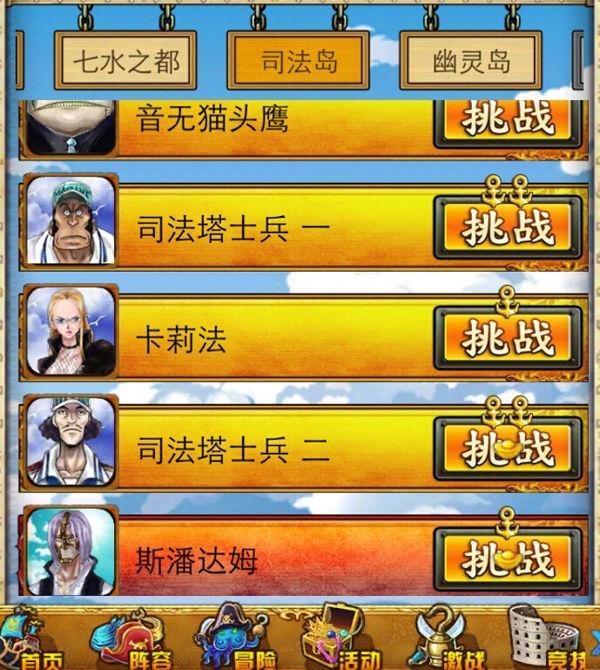Select the 司法岛 tab
The image size is (600, 670).
pyautogui.click(x=298, y=61)
